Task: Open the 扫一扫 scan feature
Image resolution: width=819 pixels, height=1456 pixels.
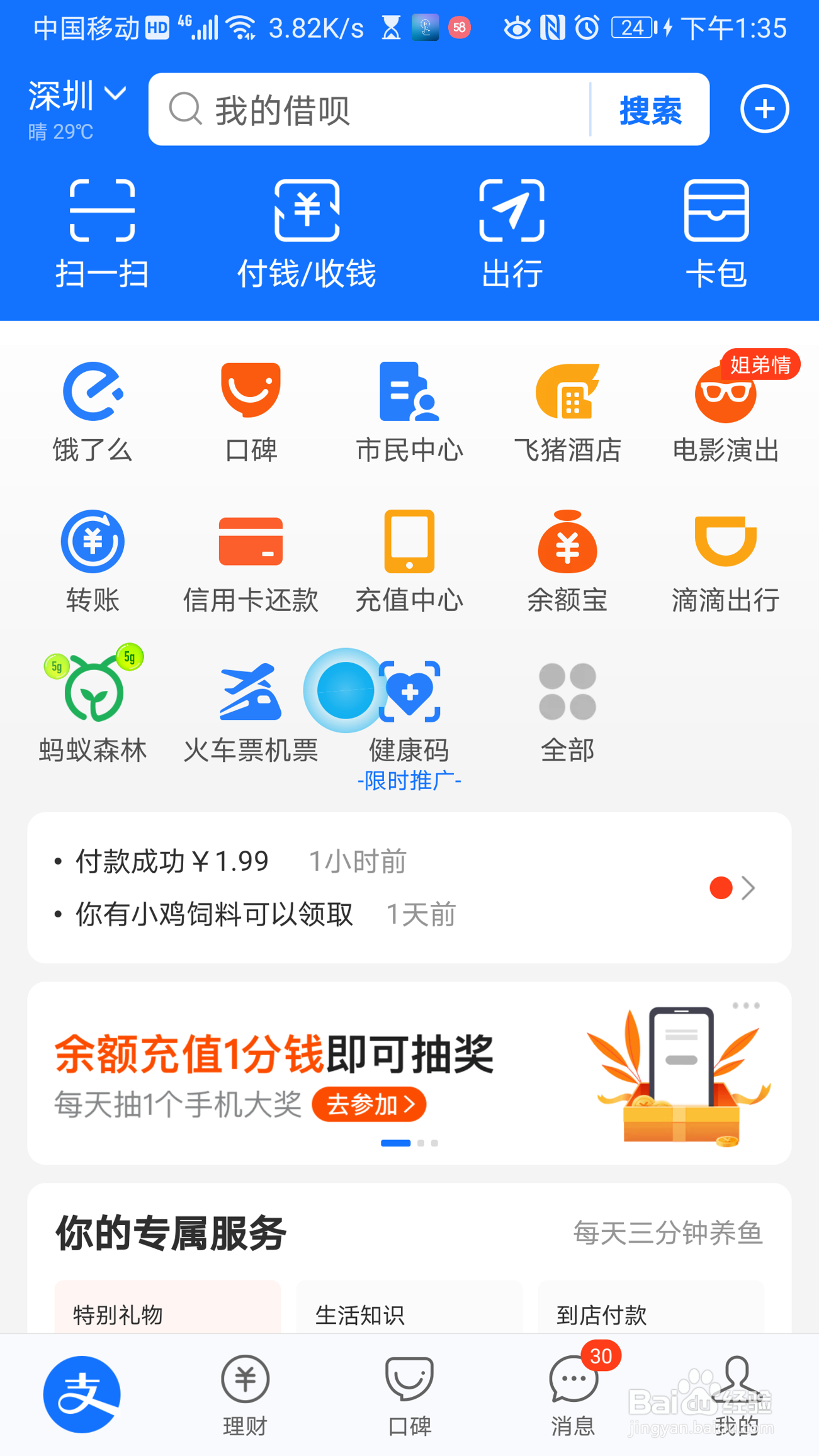Action: (x=101, y=233)
